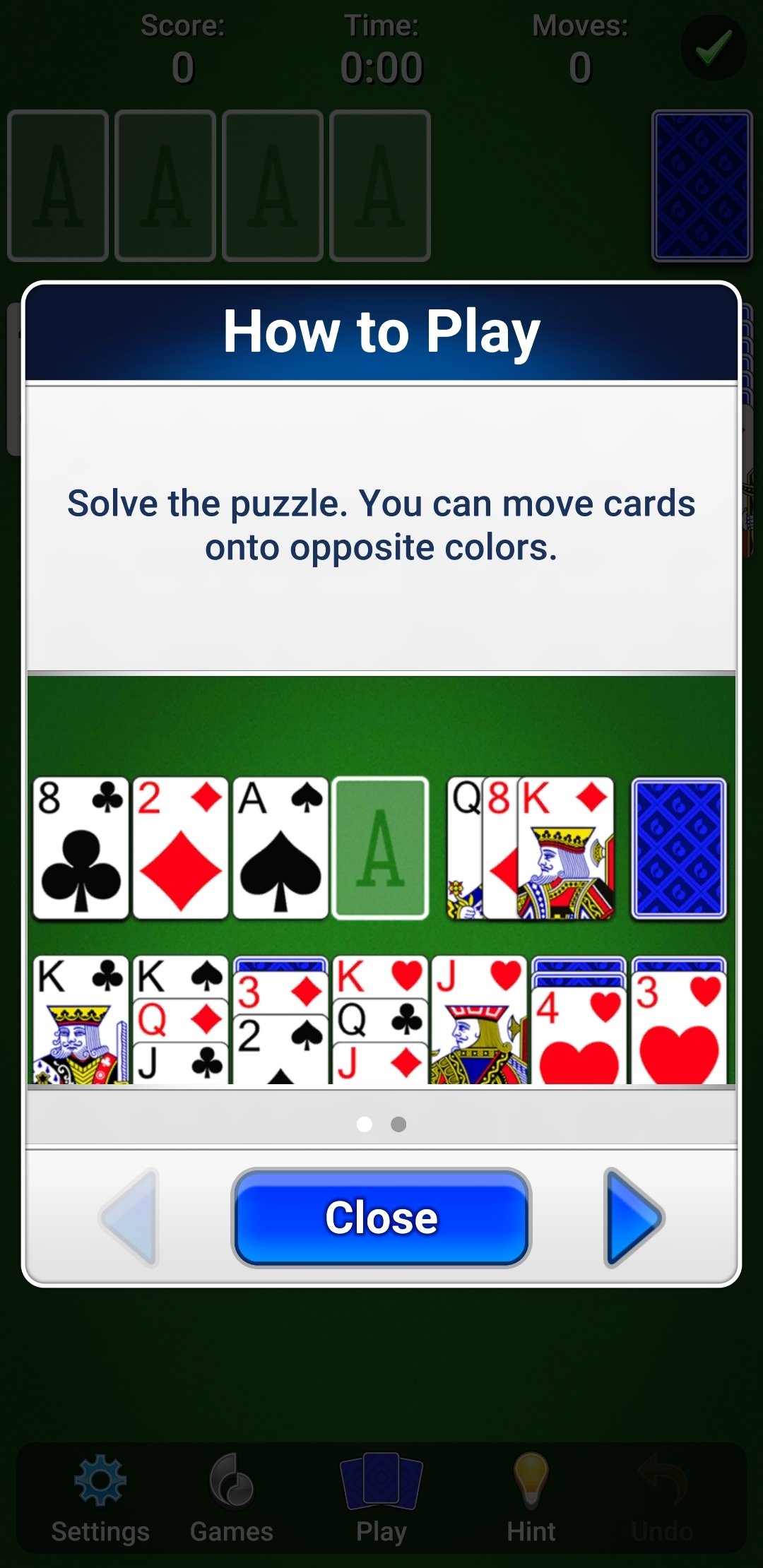Go to the next tutorial page

pos(633,1217)
